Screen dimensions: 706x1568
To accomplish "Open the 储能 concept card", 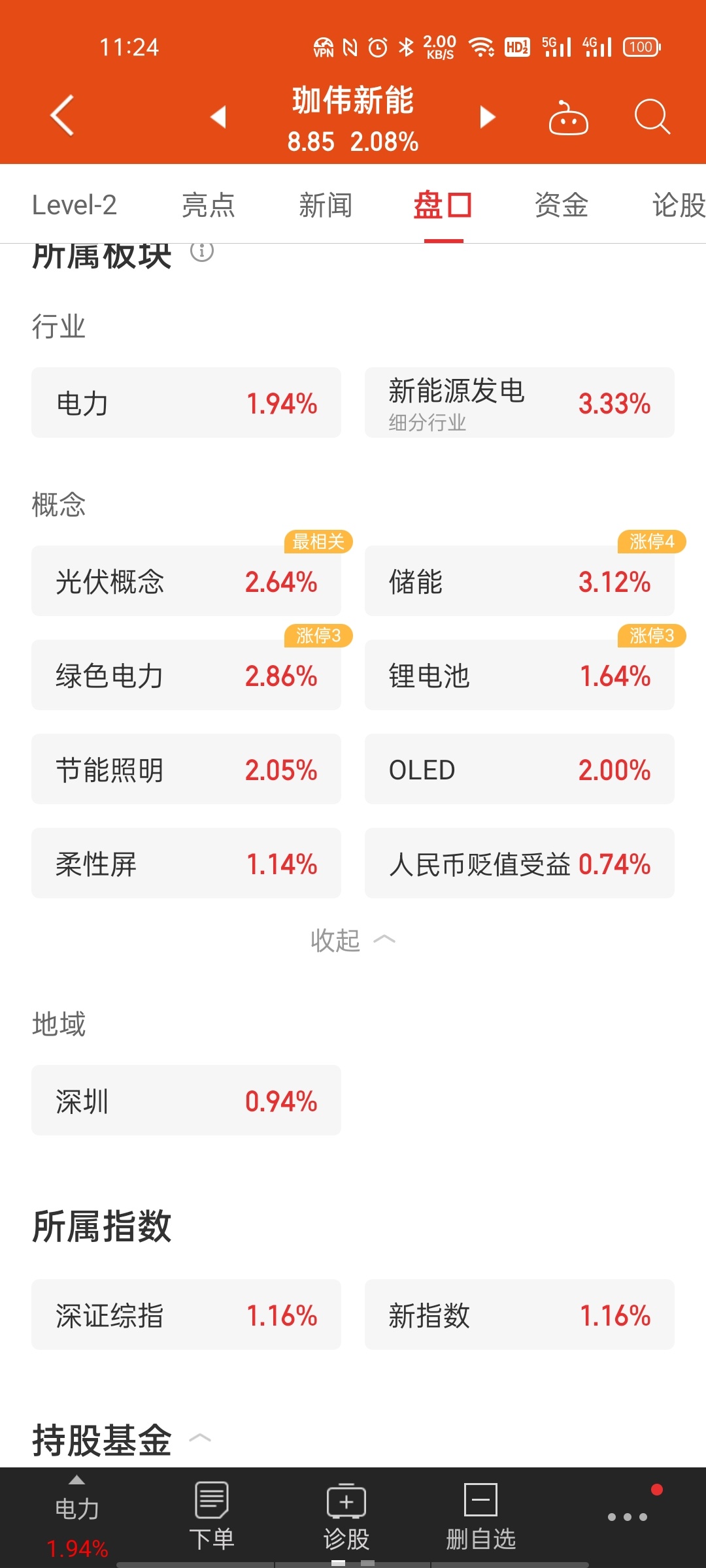I will tap(519, 581).
